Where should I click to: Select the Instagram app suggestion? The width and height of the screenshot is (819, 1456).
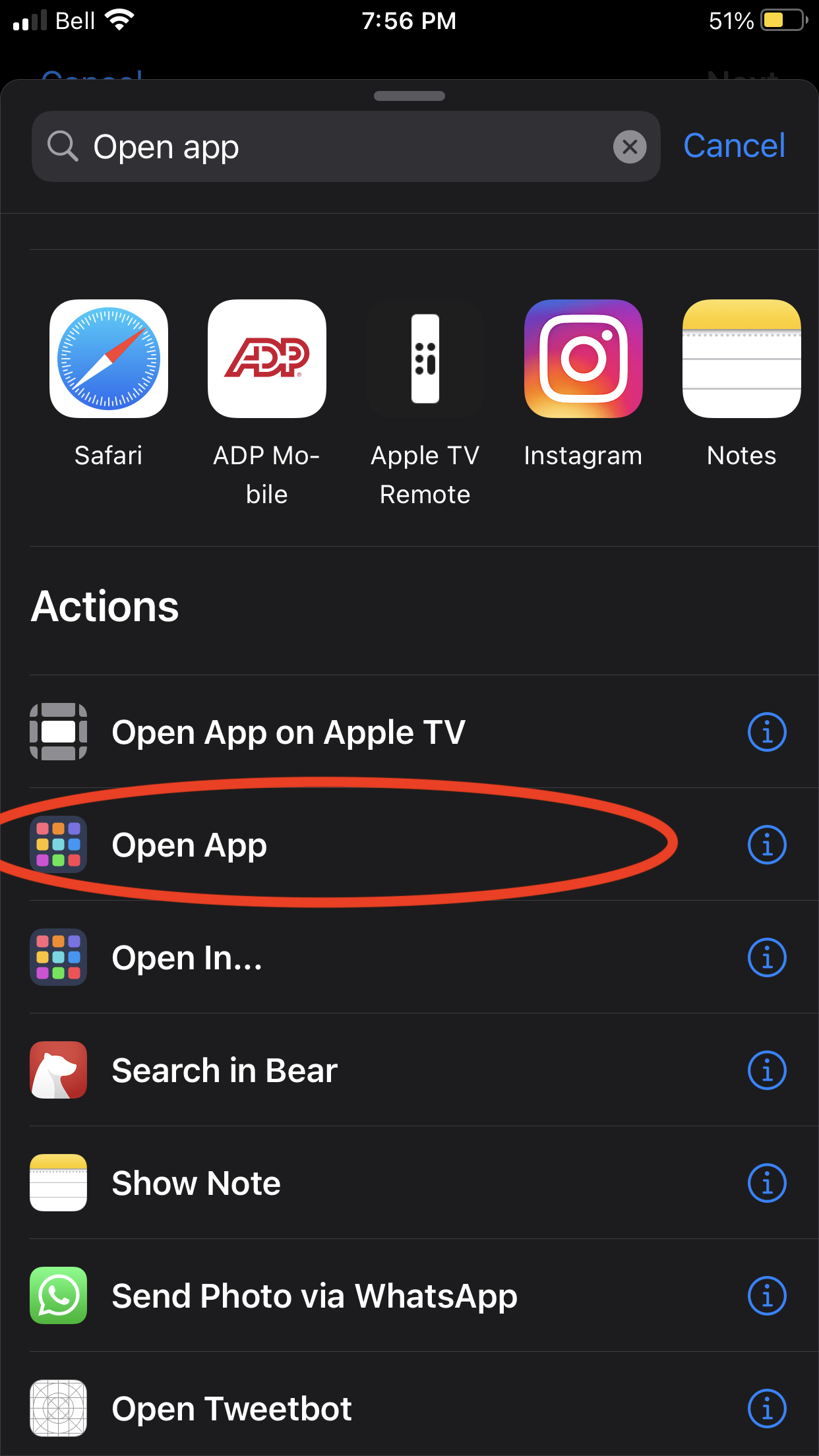pyautogui.click(x=584, y=359)
